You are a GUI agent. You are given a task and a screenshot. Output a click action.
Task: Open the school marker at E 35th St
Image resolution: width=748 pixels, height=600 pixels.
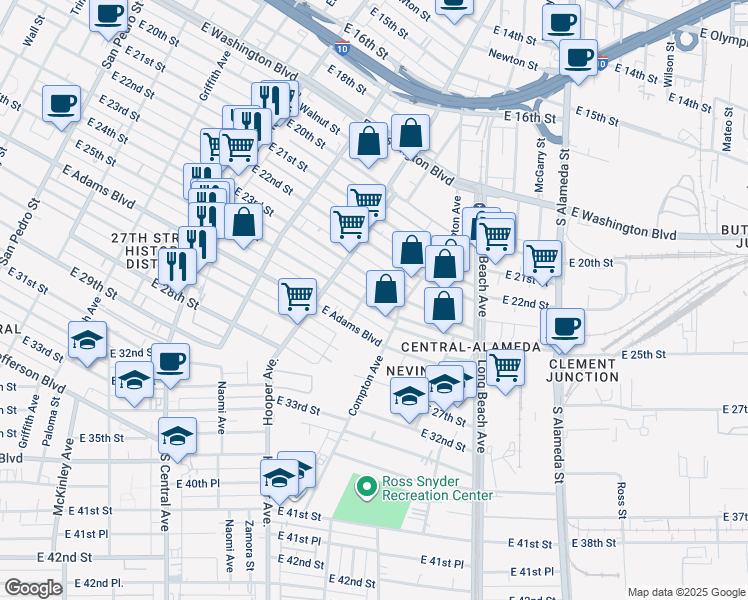pos(177,436)
